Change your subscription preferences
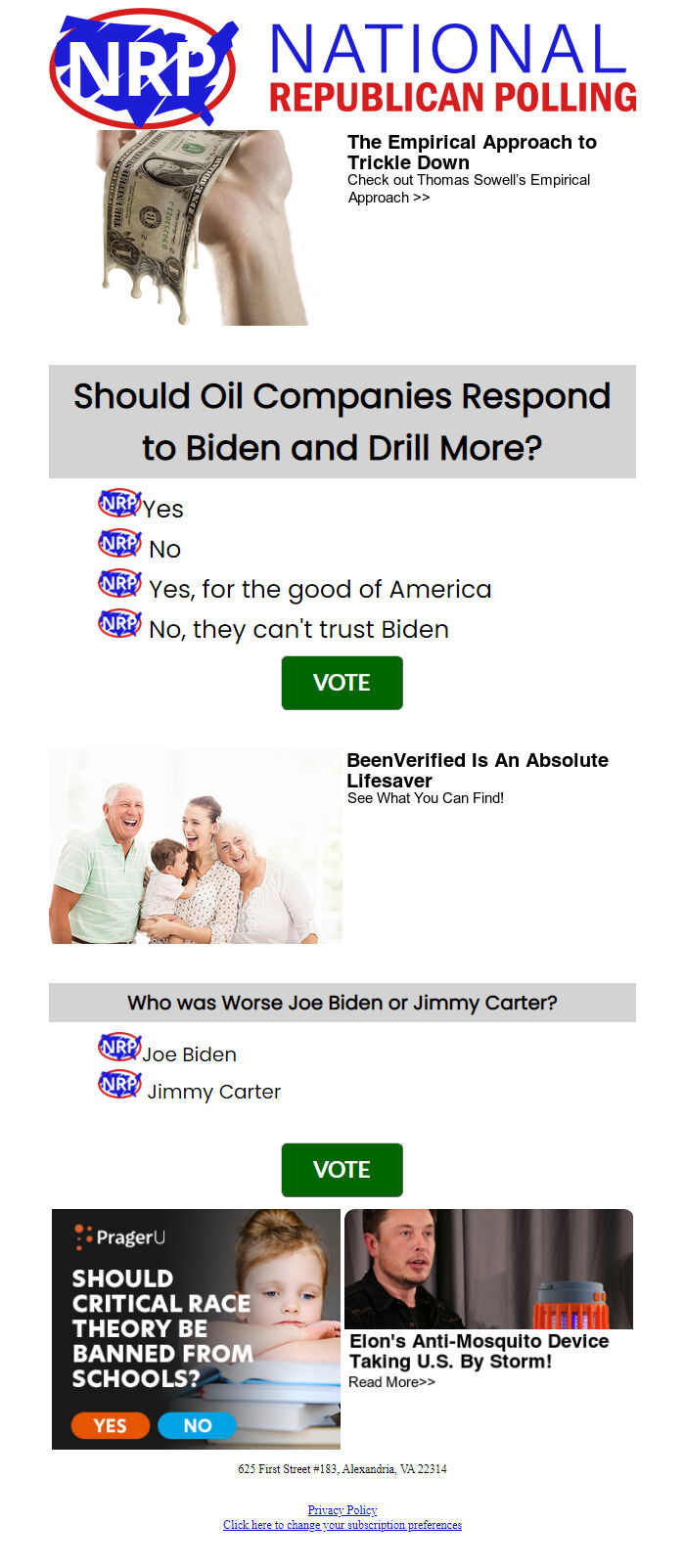 pos(342,1525)
